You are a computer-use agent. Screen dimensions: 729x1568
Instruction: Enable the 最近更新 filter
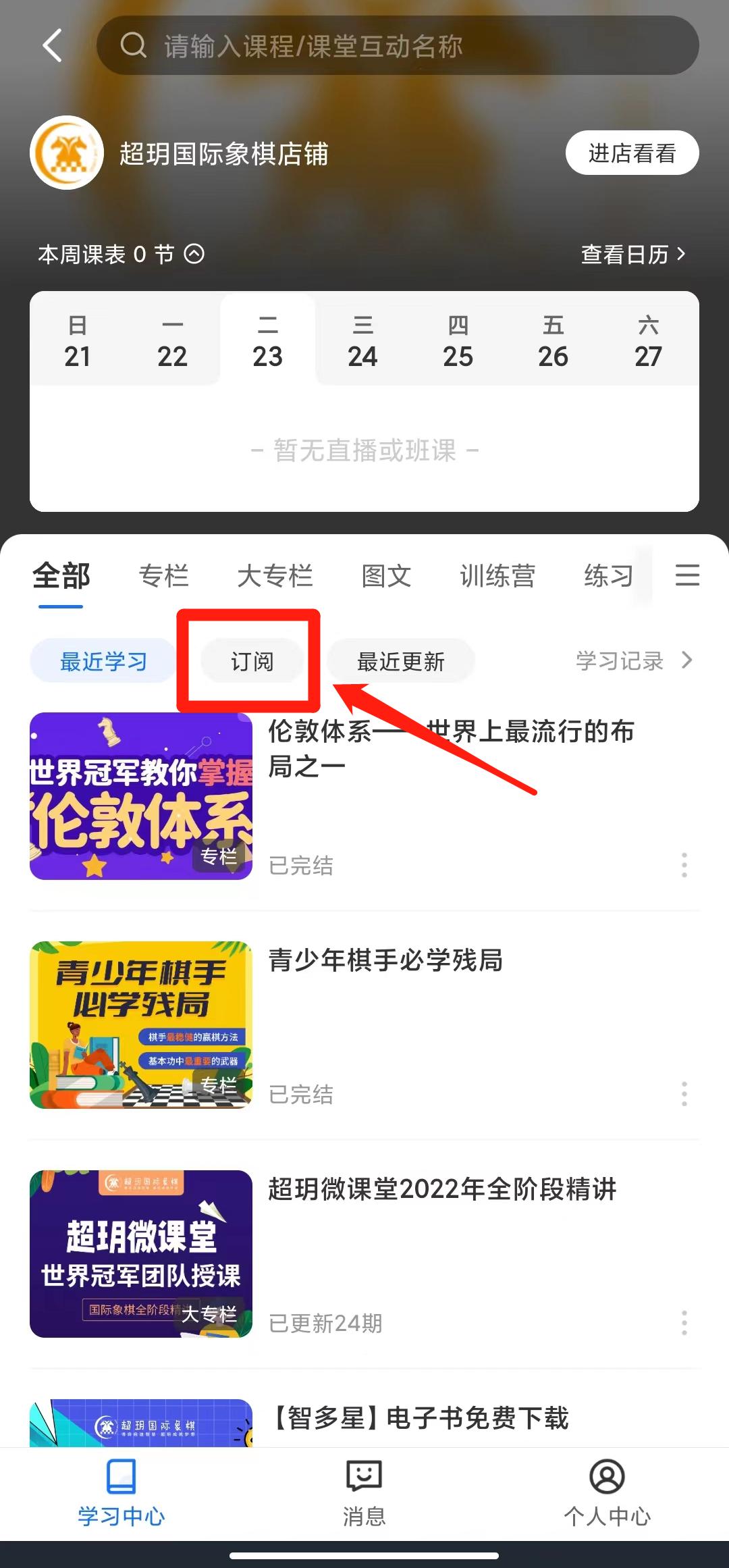(x=400, y=661)
